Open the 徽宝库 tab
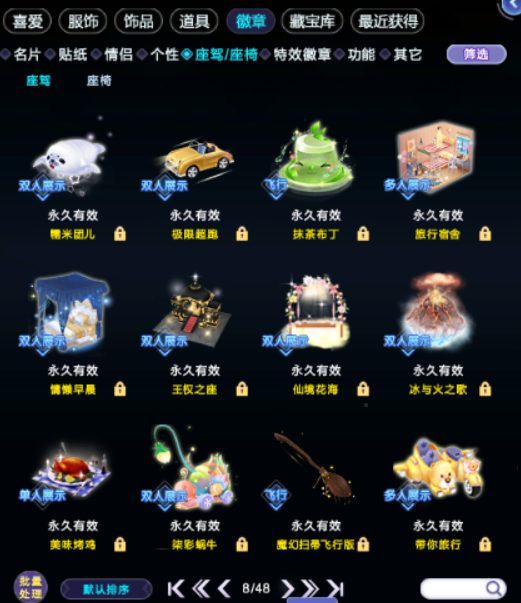Screen dimensions: 521x603 [312, 21]
